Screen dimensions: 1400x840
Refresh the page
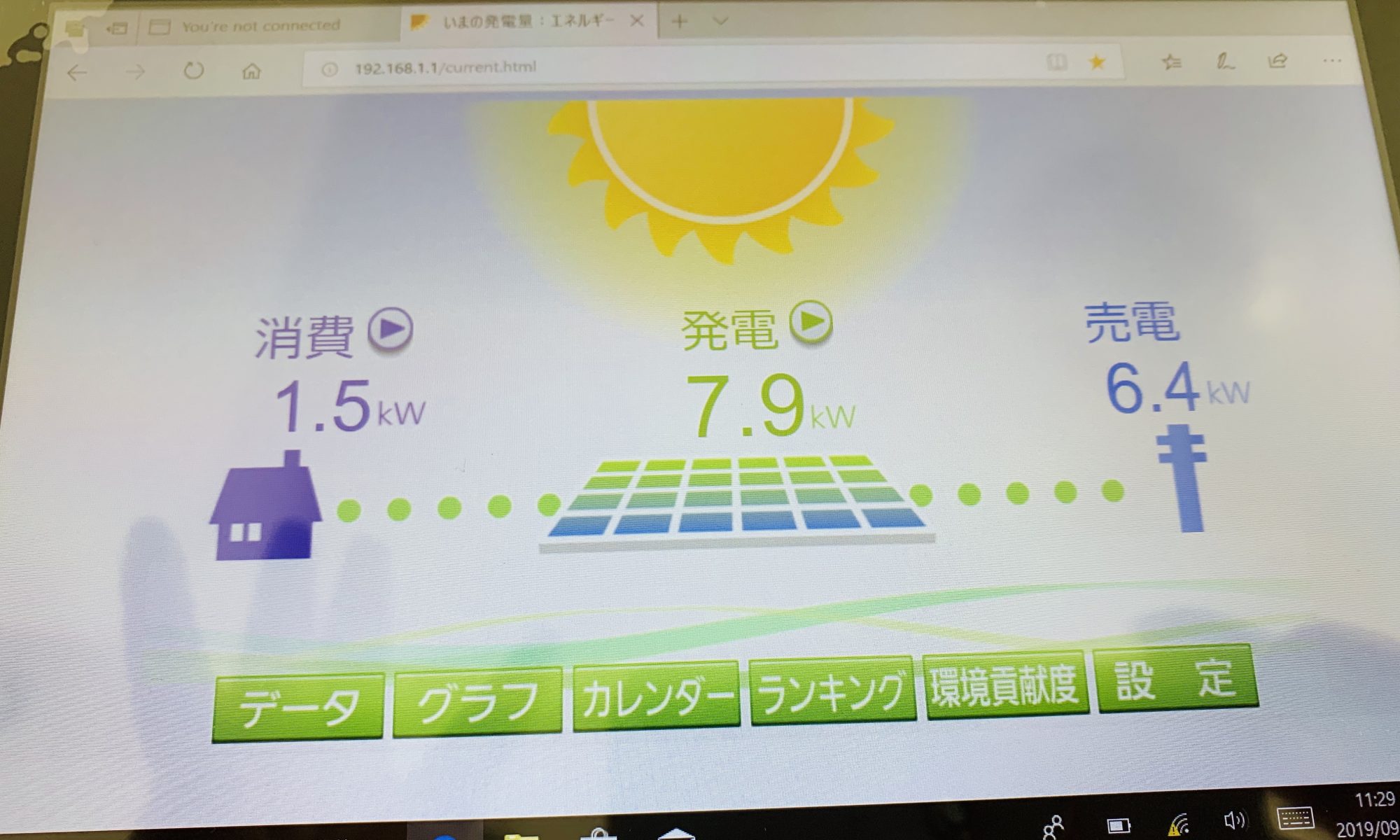pos(193,71)
